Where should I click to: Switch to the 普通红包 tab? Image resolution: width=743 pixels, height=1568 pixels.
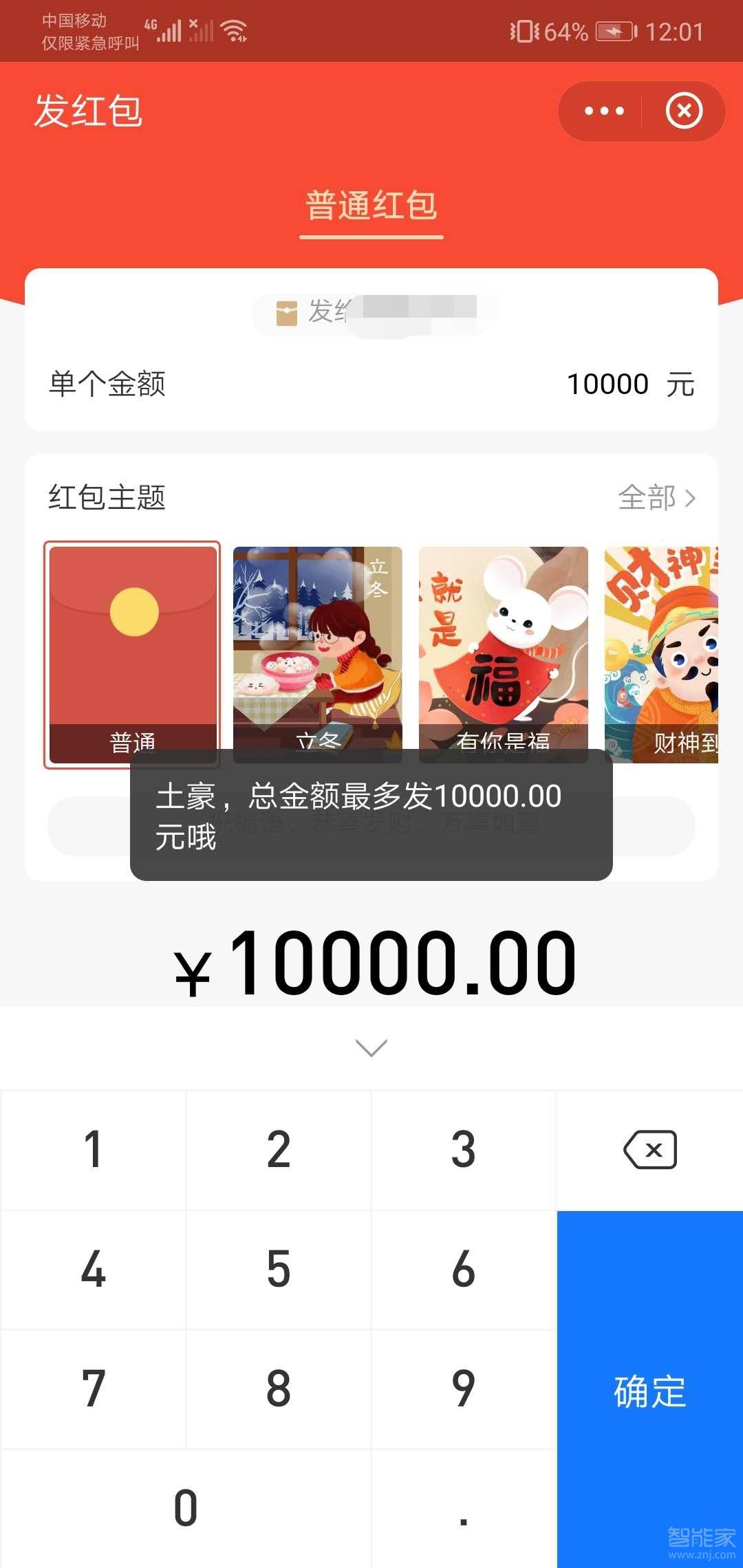(x=371, y=206)
